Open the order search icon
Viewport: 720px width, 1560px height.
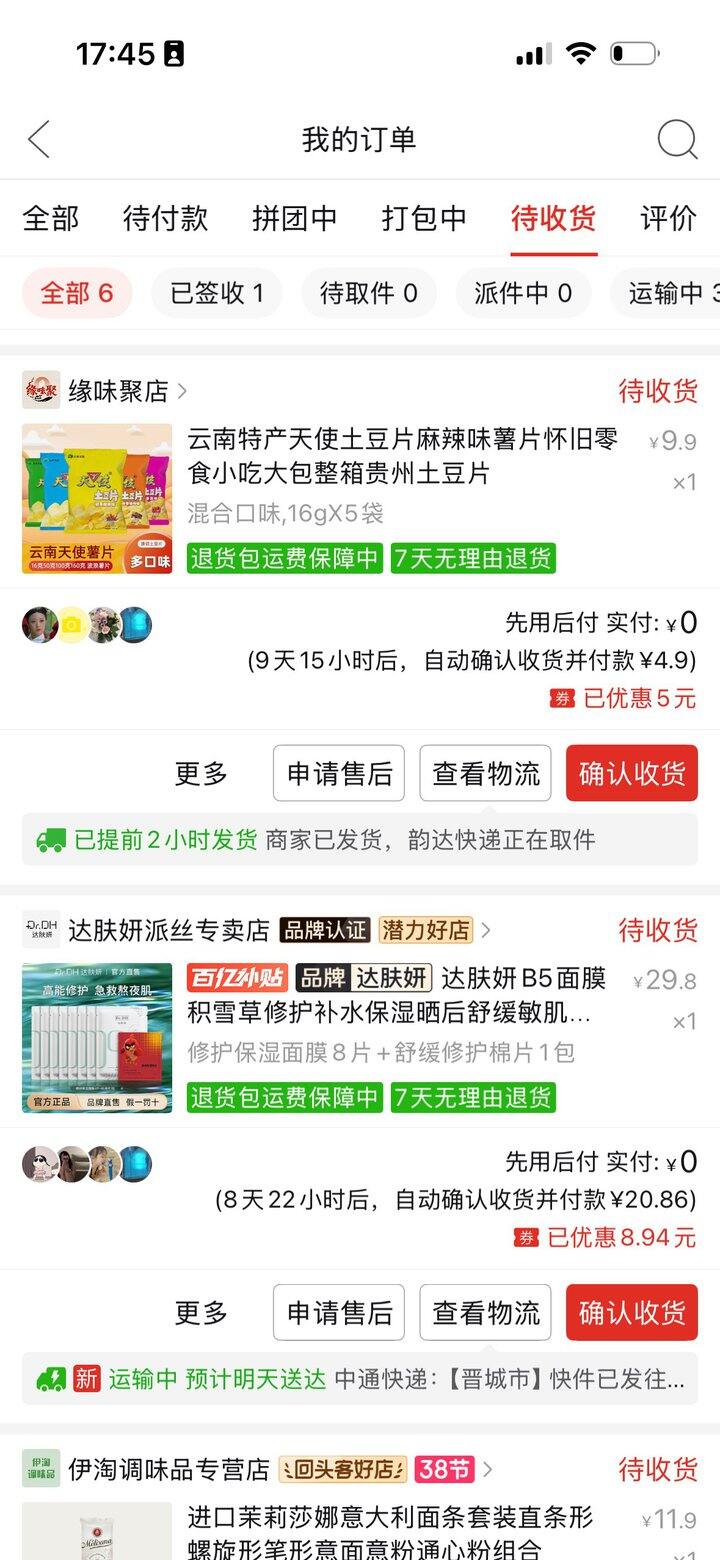(x=677, y=140)
